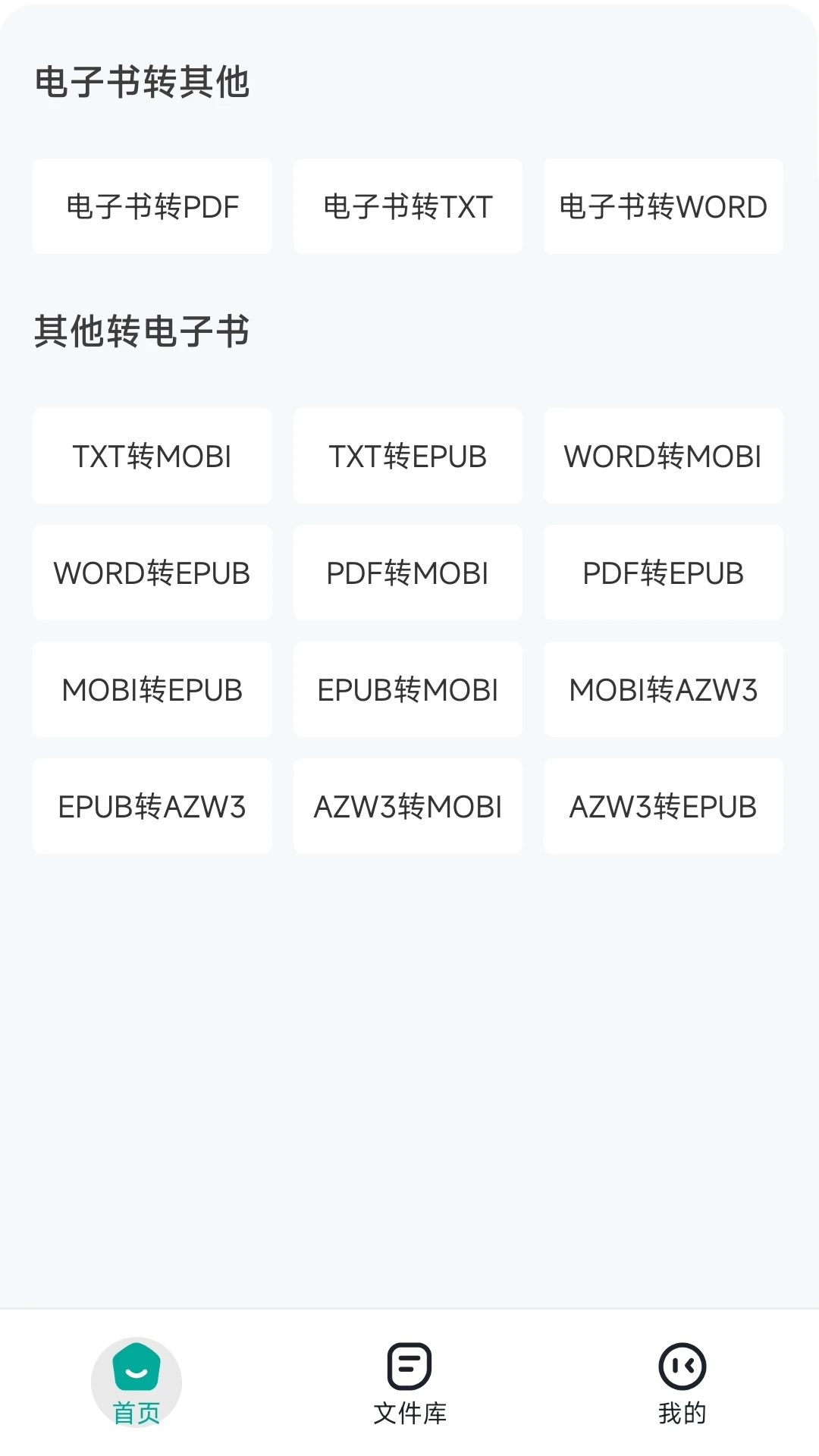The image size is (819, 1456).
Task: Select WORD转MOBI conversion
Action: tap(664, 456)
